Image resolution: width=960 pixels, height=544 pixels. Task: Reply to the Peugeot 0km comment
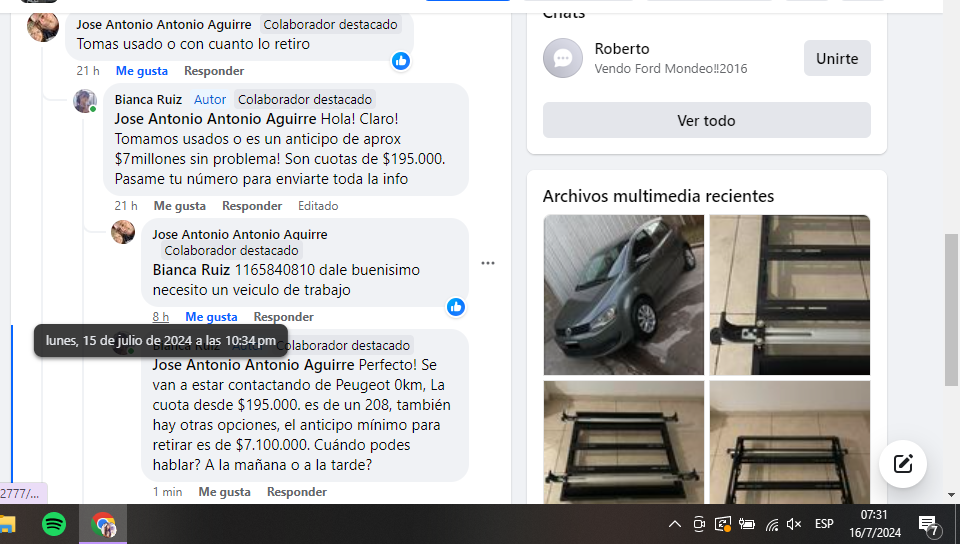pos(297,492)
